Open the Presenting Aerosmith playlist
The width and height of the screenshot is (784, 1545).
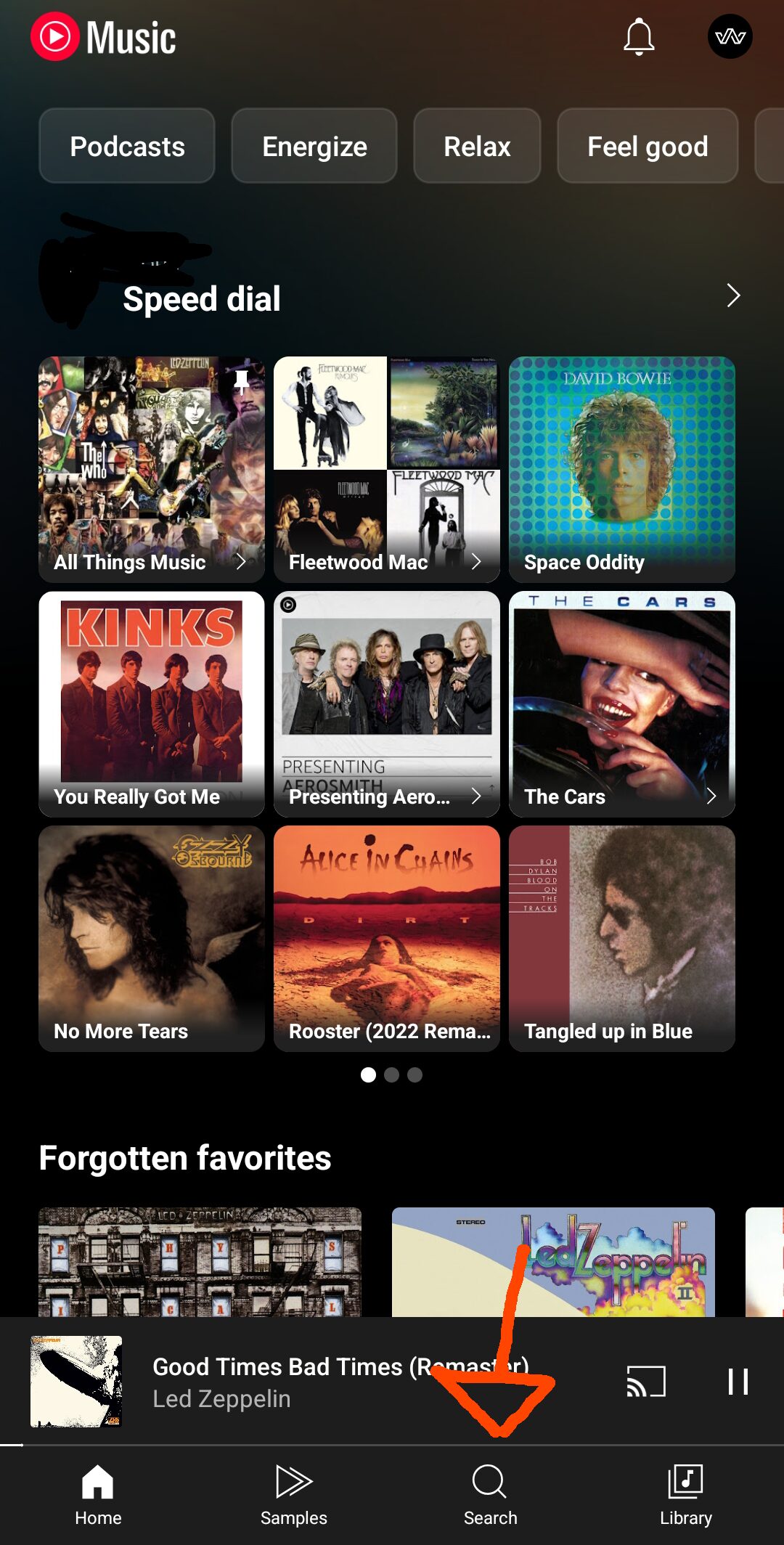pos(387,704)
